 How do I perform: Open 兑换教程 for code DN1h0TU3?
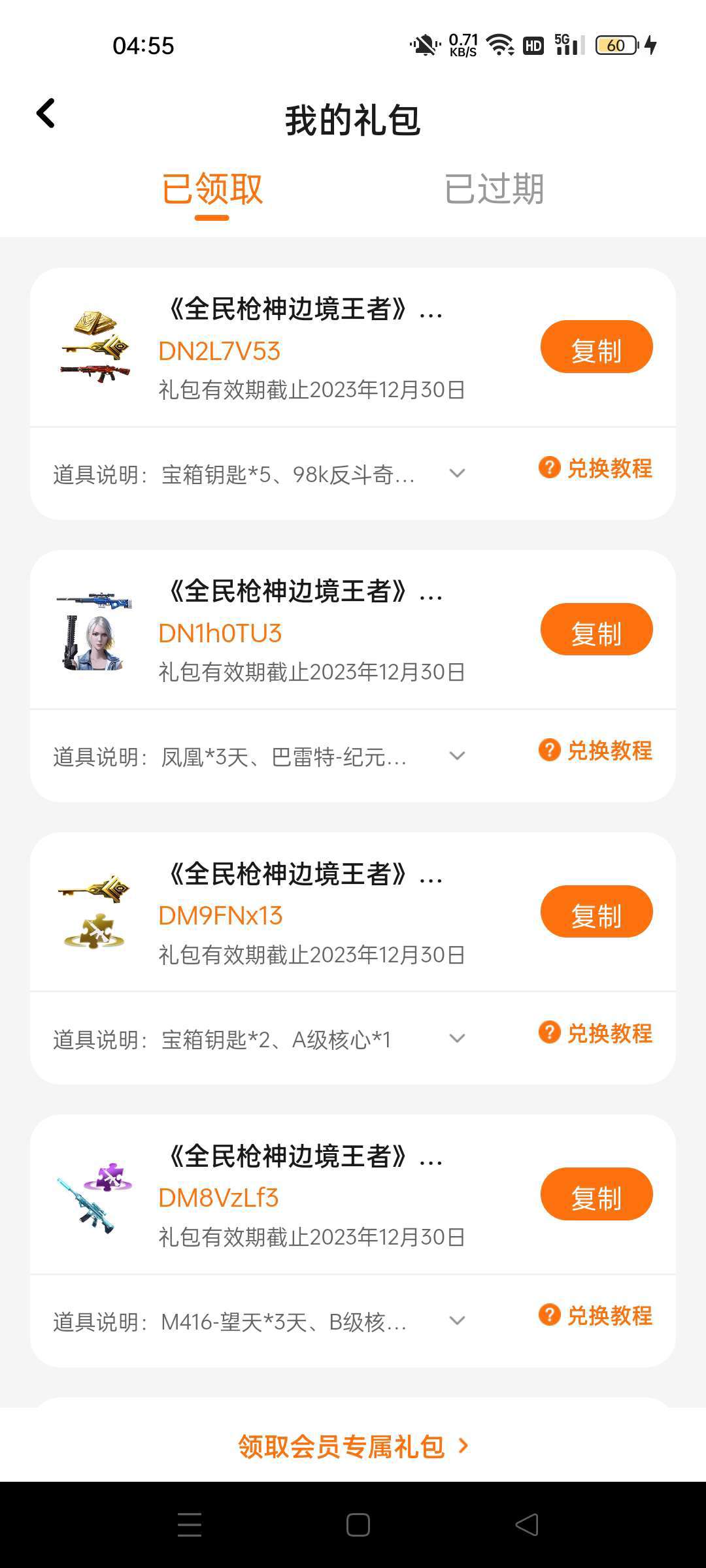596,751
